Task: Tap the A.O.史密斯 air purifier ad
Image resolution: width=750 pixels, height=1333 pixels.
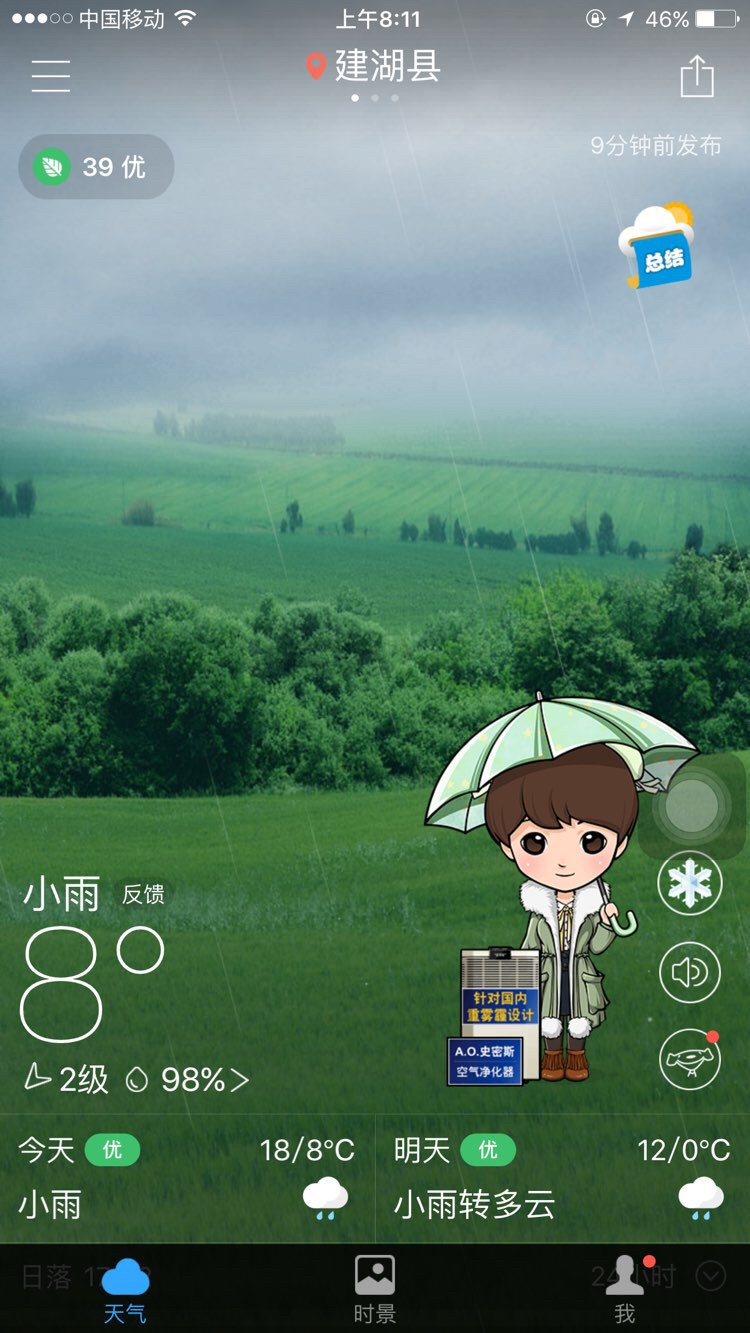Action: 495,1017
